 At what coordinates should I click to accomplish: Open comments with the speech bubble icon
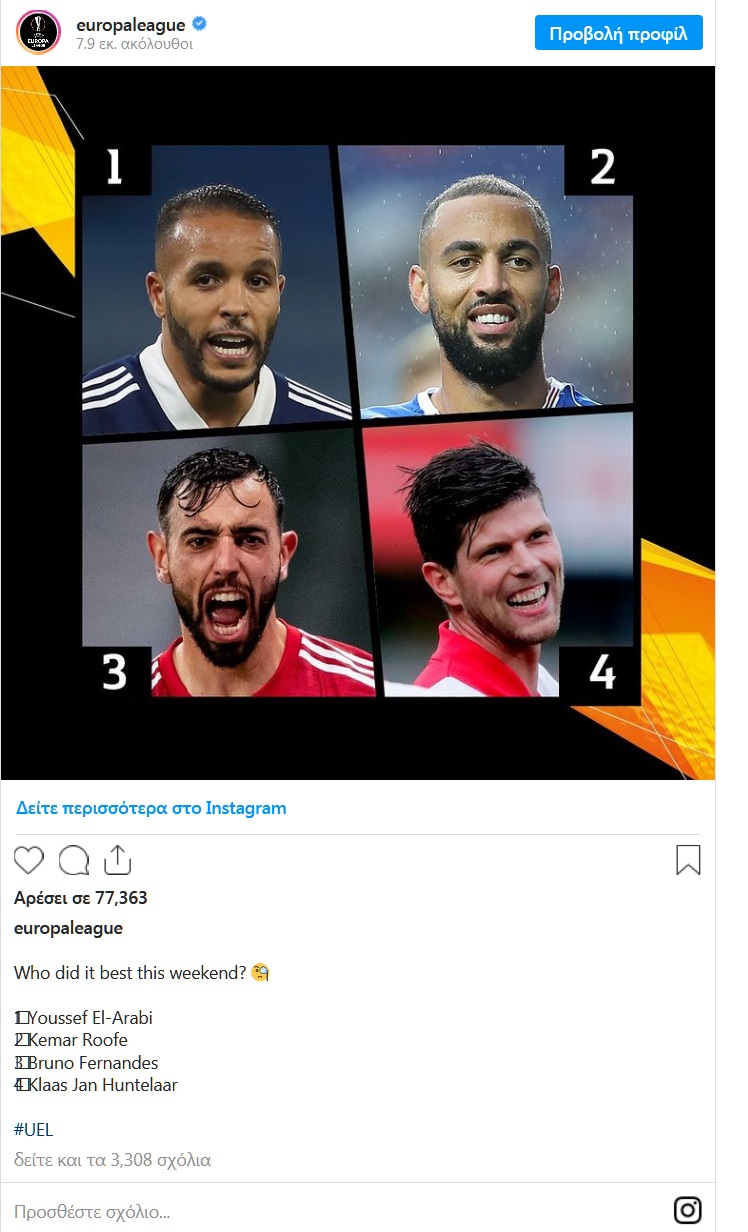coord(74,860)
